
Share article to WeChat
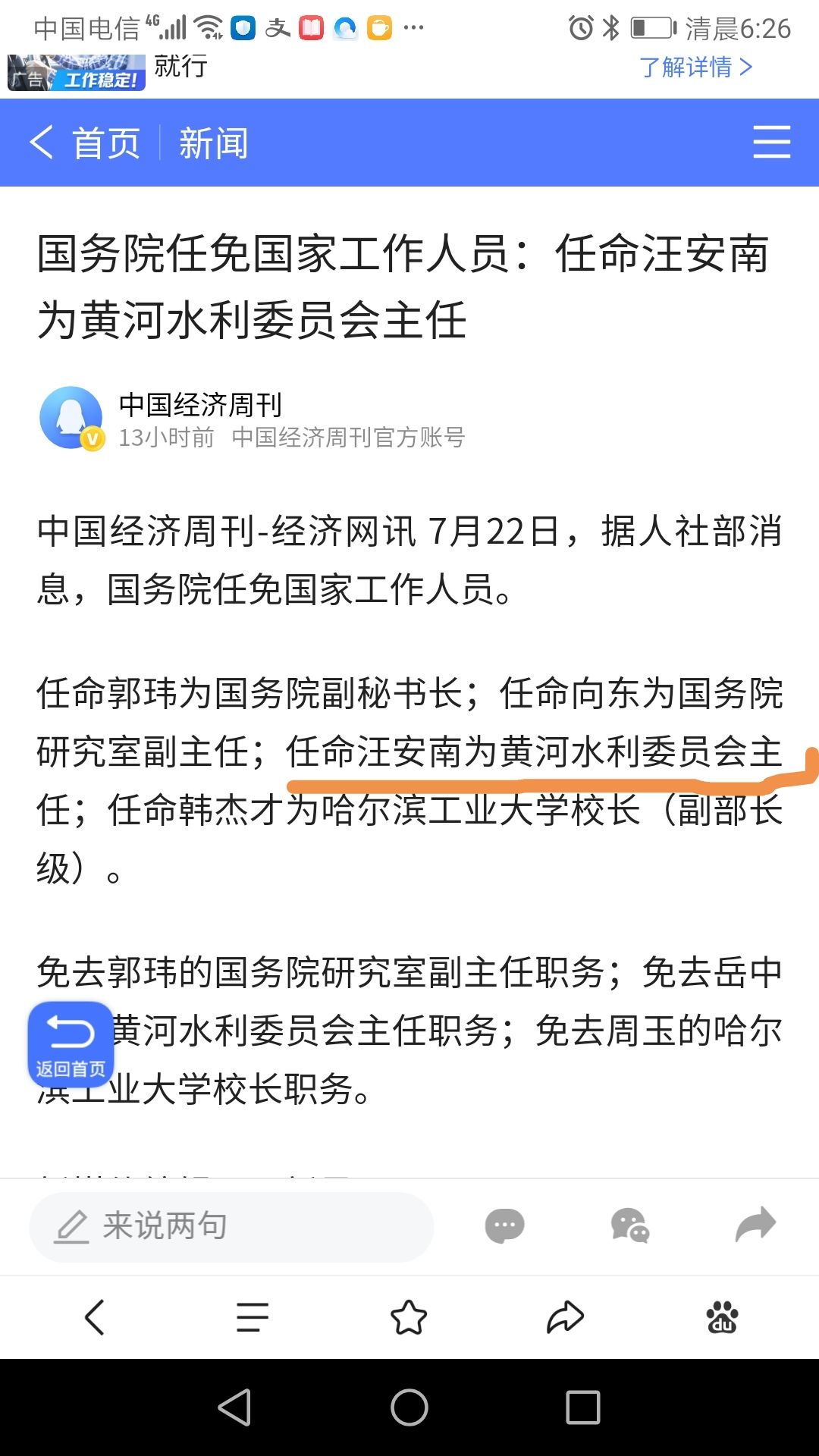tap(629, 1226)
